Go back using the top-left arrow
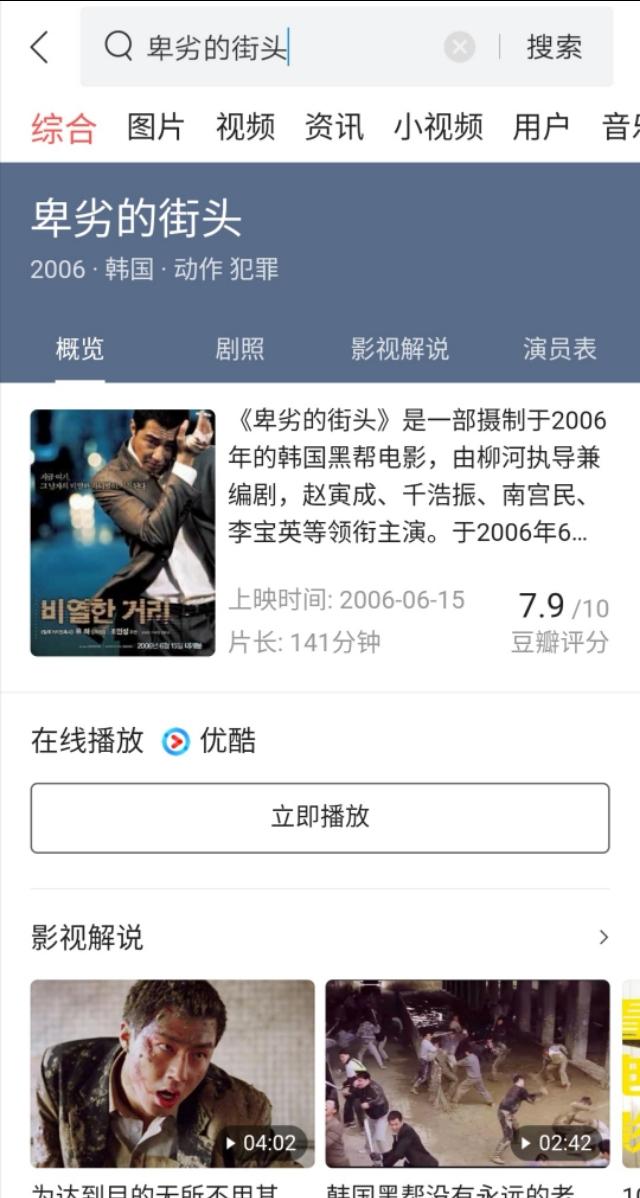 coord(40,47)
